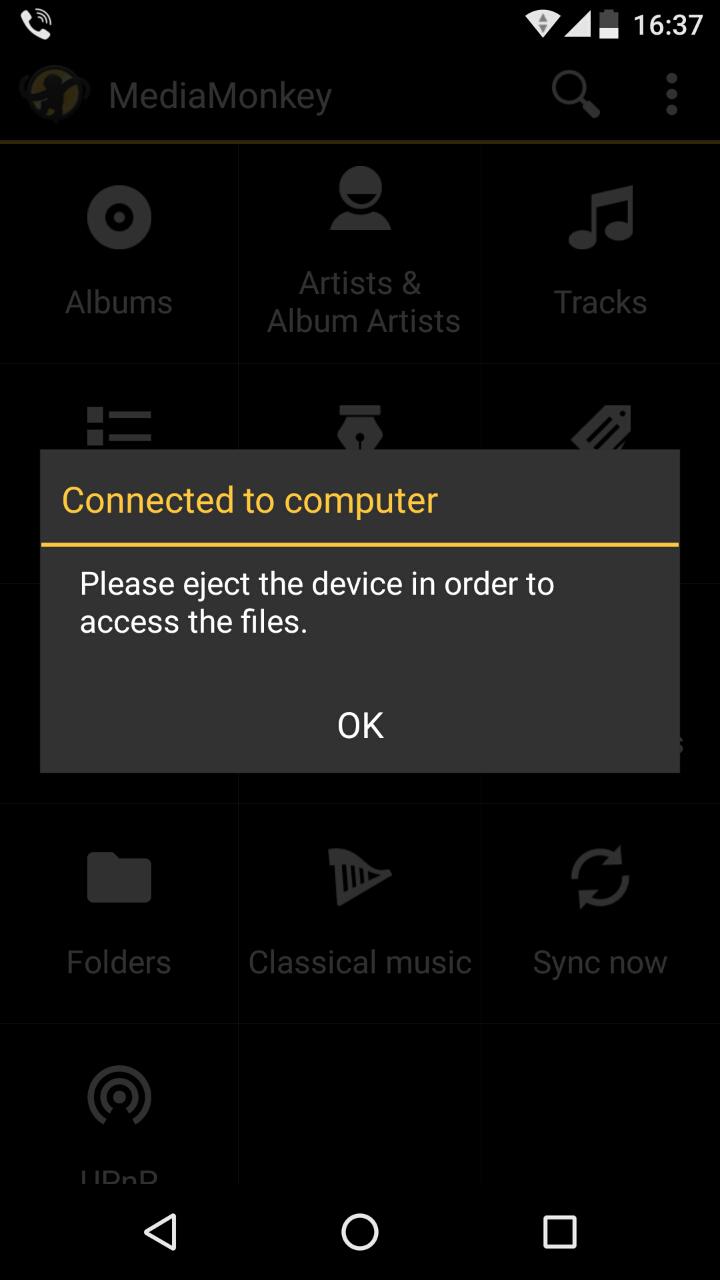Open the recent apps overview
The image size is (720, 1280).
click(559, 1232)
